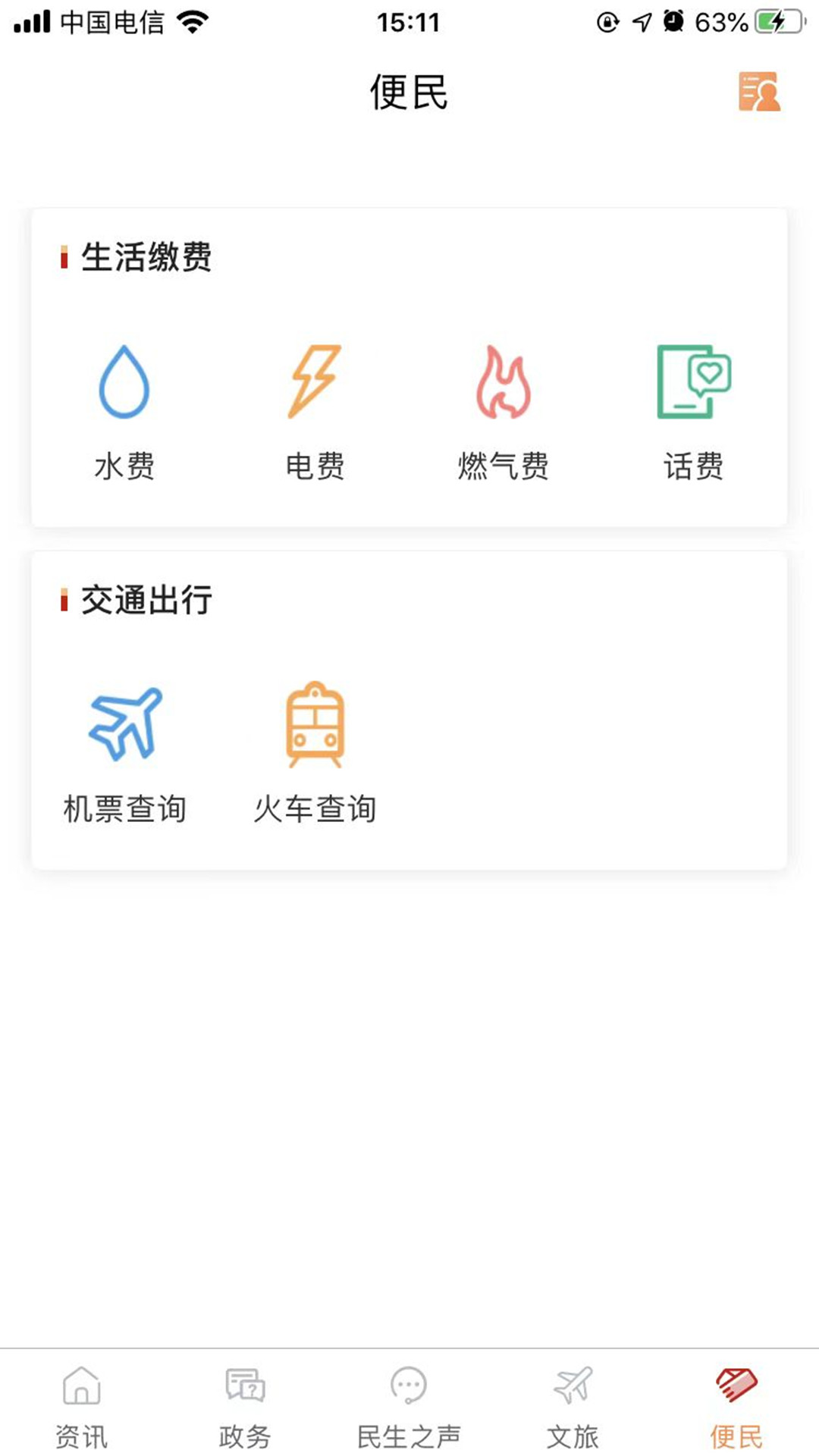Image resolution: width=819 pixels, height=1456 pixels.
Task: Switch to the 政务 tab
Action: coord(245,1406)
